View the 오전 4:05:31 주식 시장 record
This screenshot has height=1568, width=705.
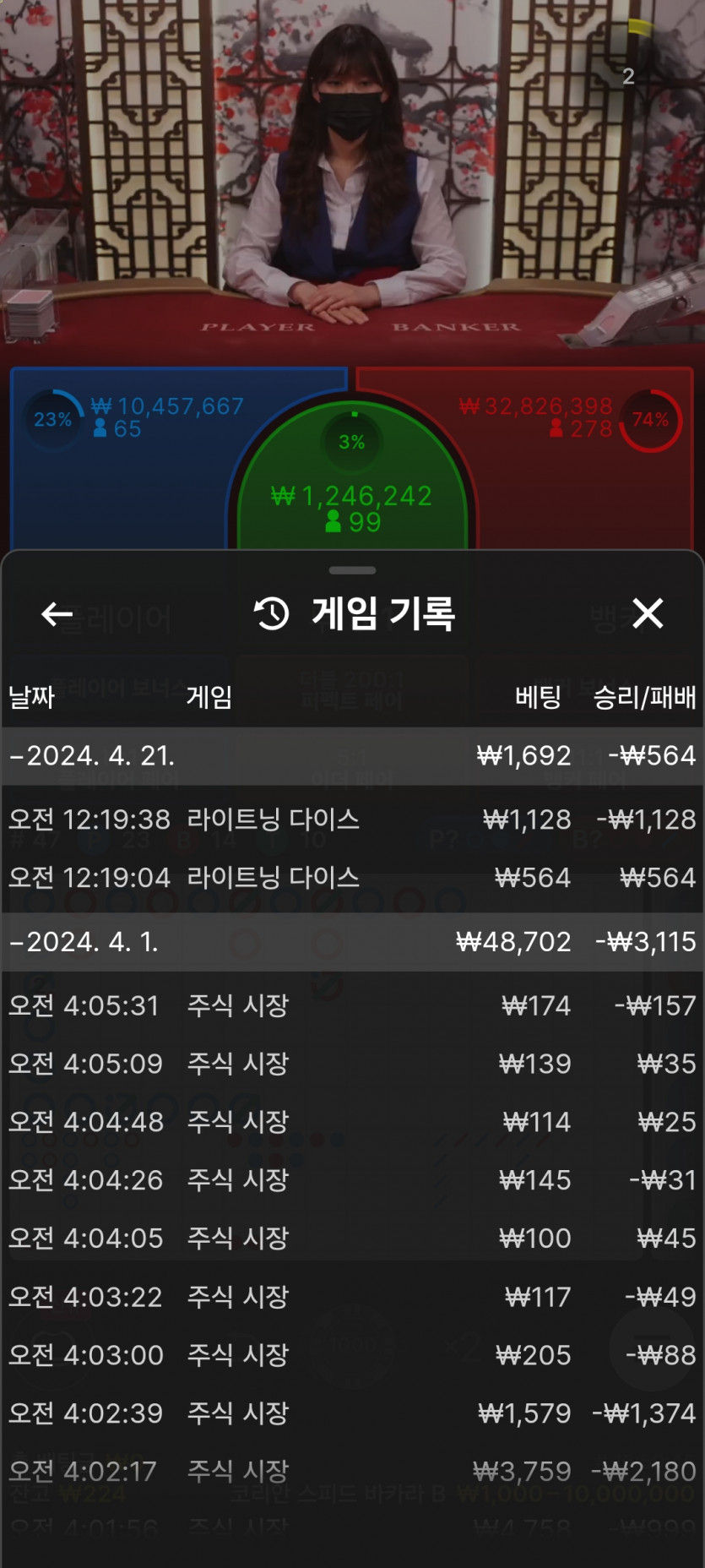click(352, 1005)
